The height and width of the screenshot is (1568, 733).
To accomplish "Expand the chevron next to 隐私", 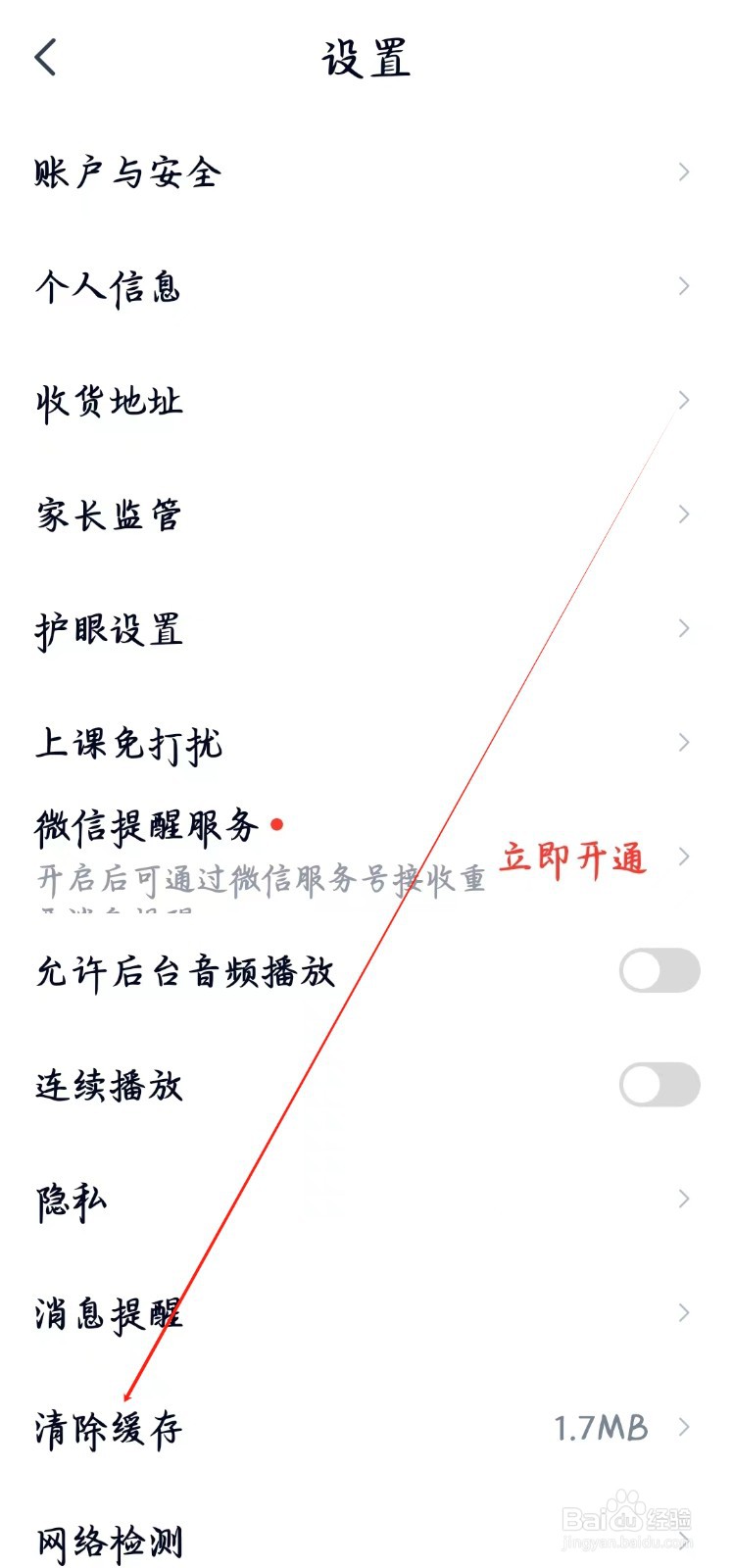I will pyautogui.click(x=684, y=1198).
